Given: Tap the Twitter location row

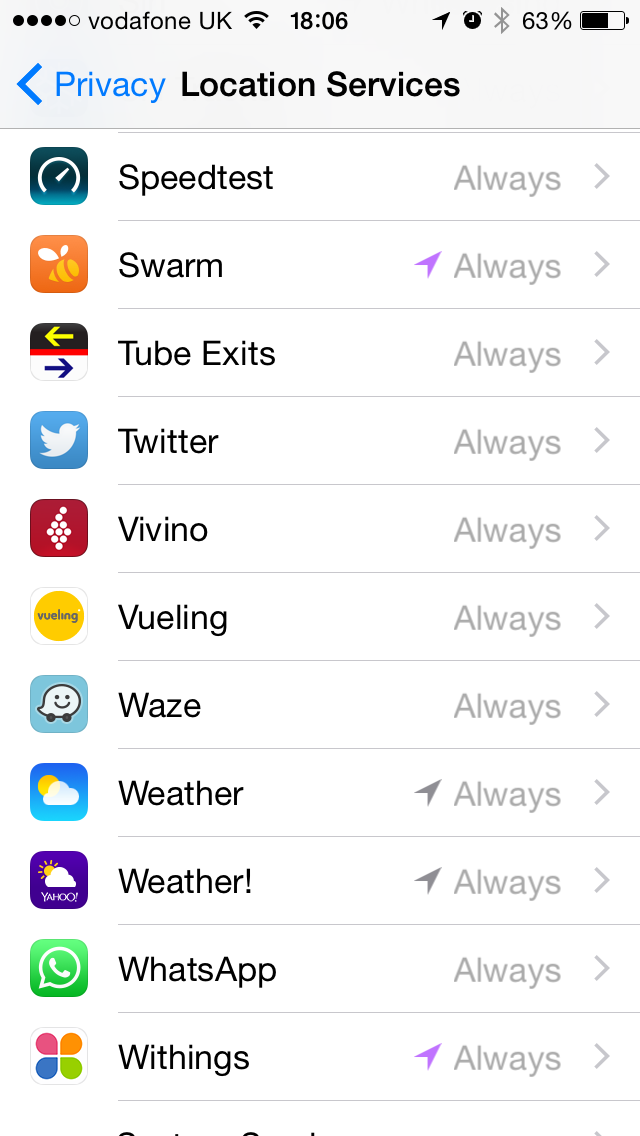Looking at the screenshot, I should (320, 442).
